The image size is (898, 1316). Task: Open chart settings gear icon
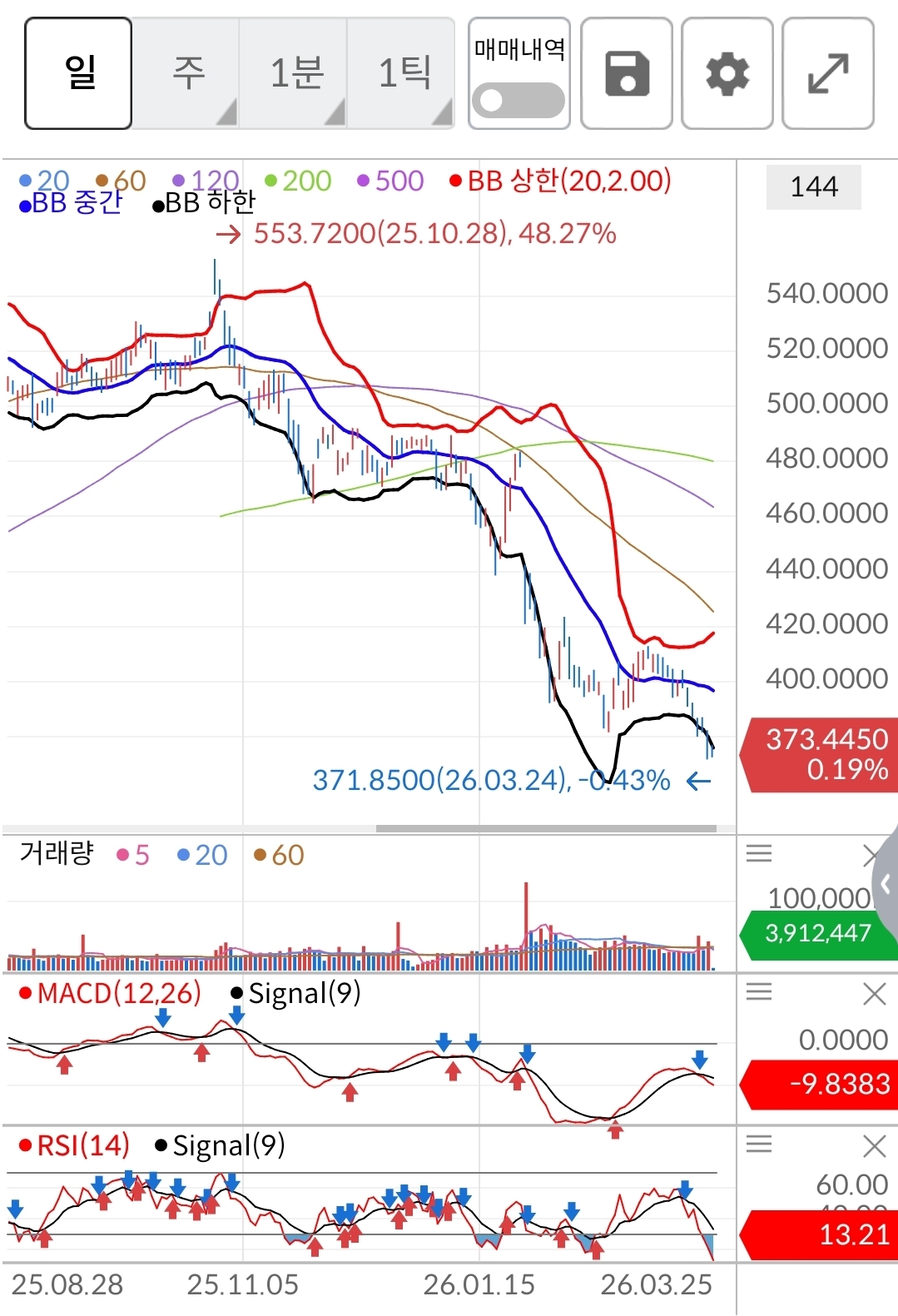coord(727,73)
